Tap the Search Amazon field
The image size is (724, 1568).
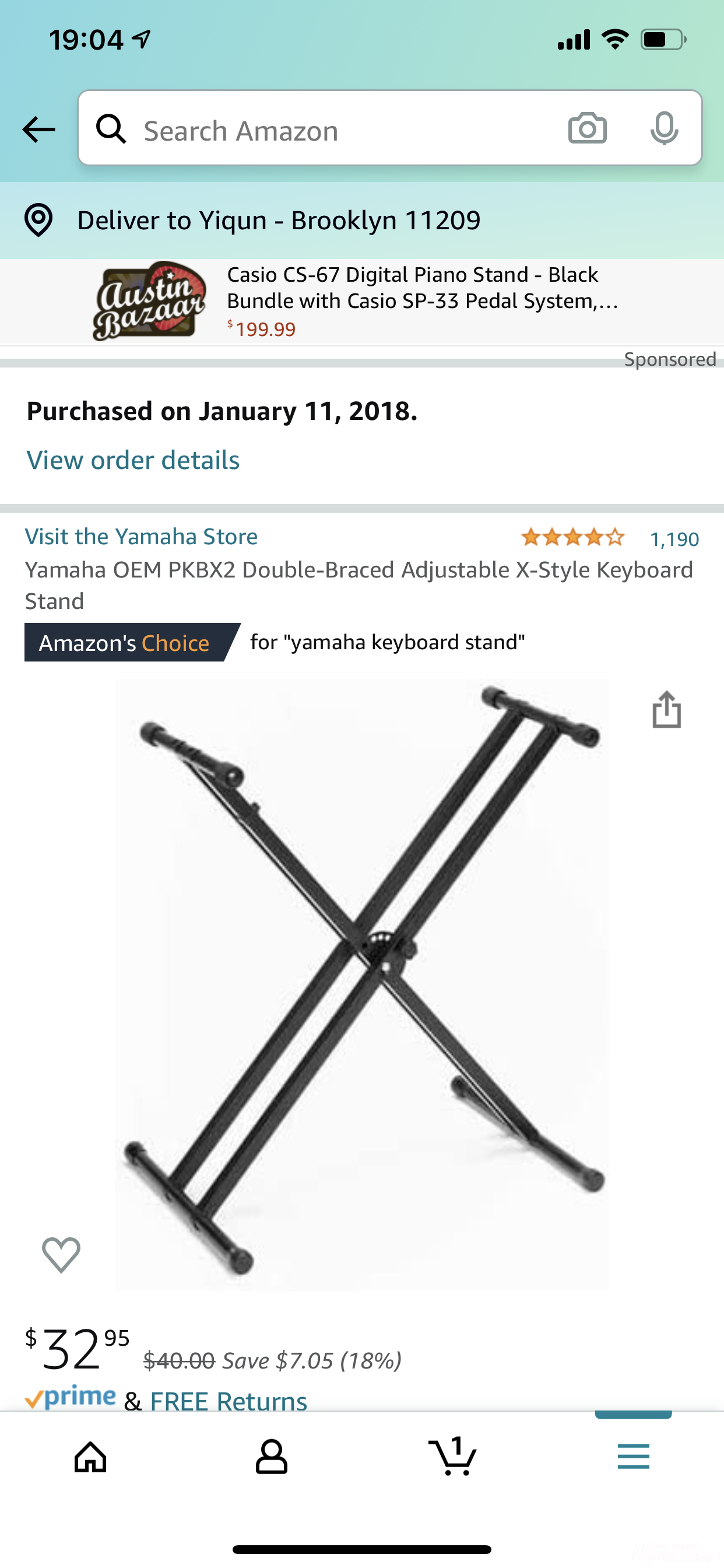[340, 130]
